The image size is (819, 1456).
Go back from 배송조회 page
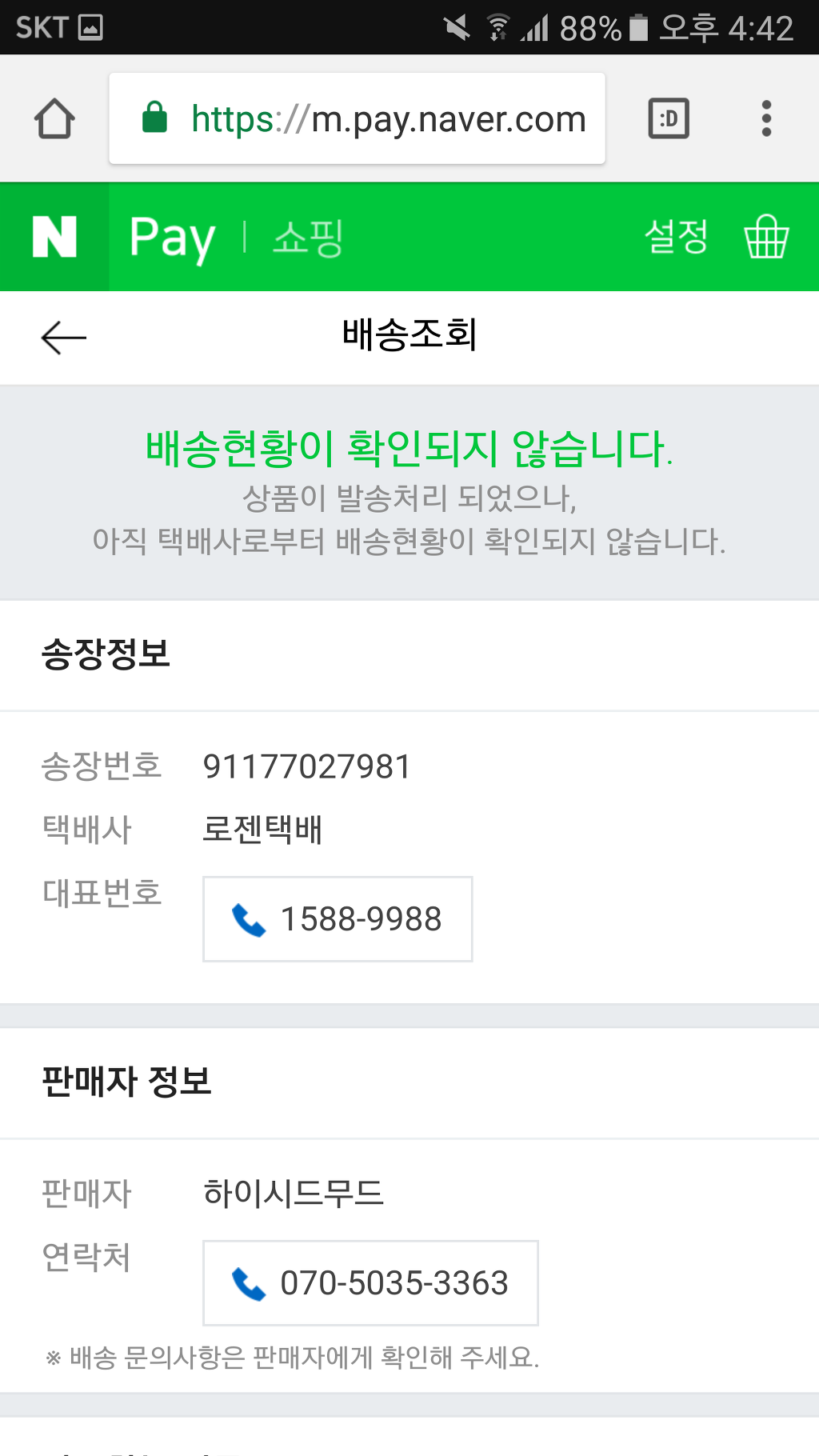click(x=64, y=337)
